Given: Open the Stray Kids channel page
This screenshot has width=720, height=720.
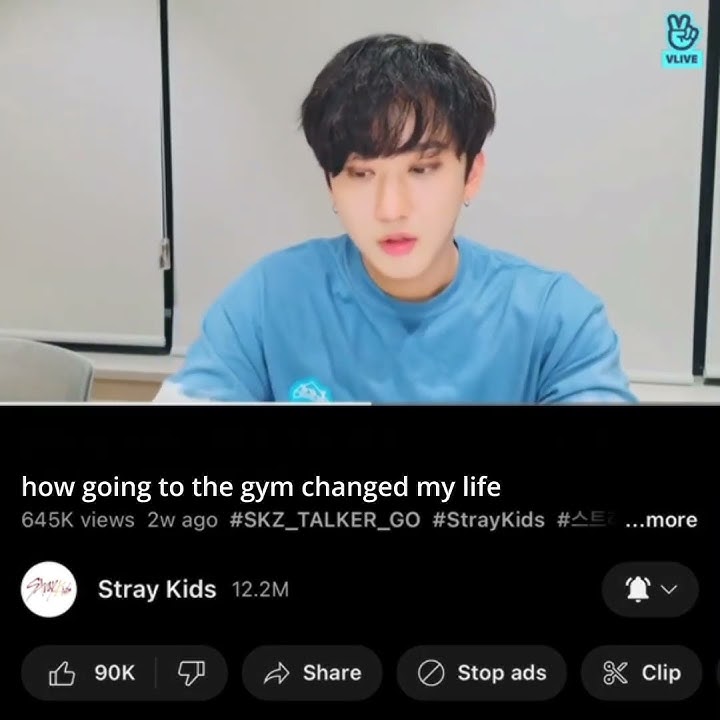Looking at the screenshot, I should tap(156, 589).
